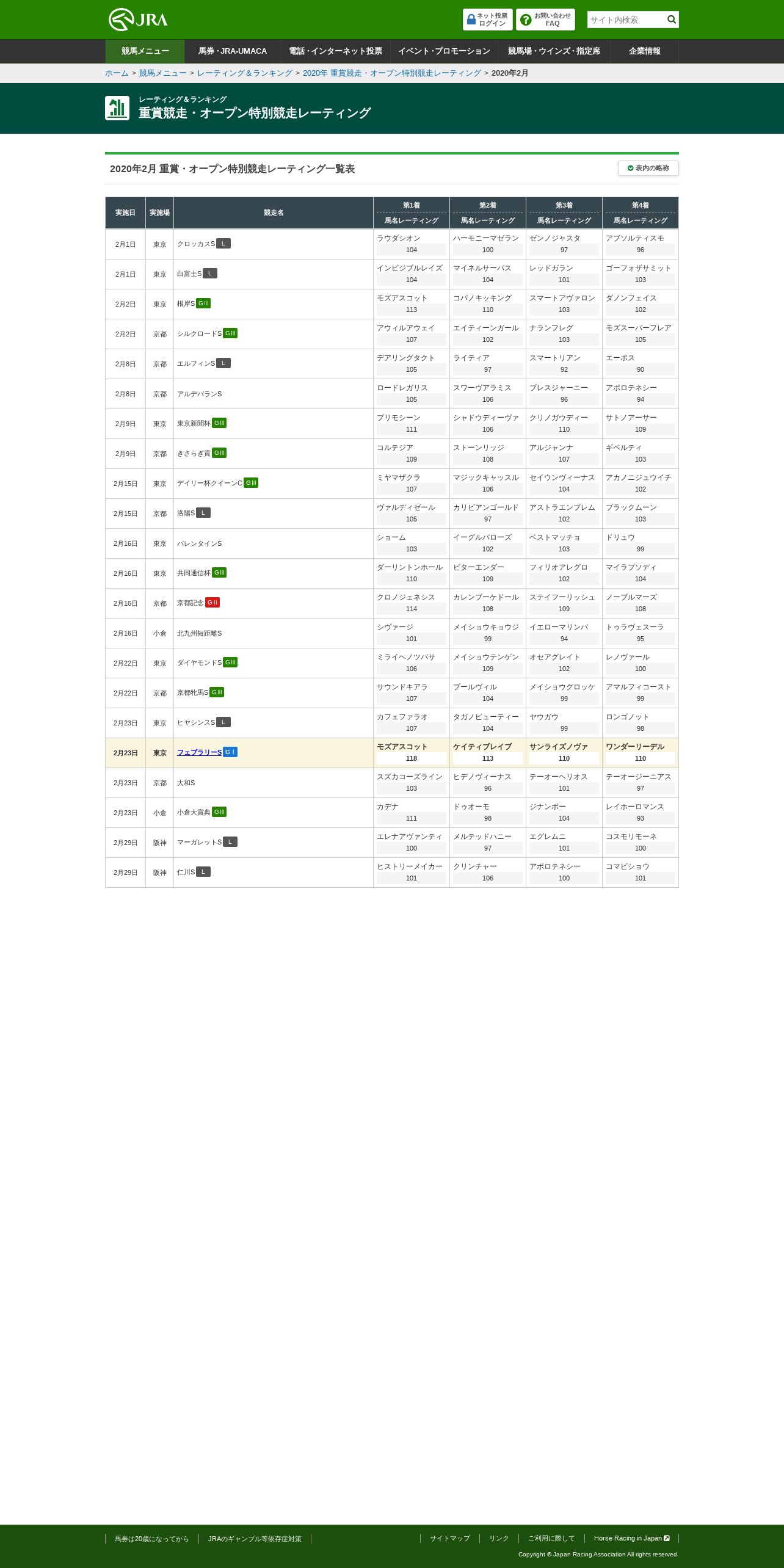Open 2020年 重賞競走 breadcrumb link
This screenshot has height=1568, width=784.
392,73
